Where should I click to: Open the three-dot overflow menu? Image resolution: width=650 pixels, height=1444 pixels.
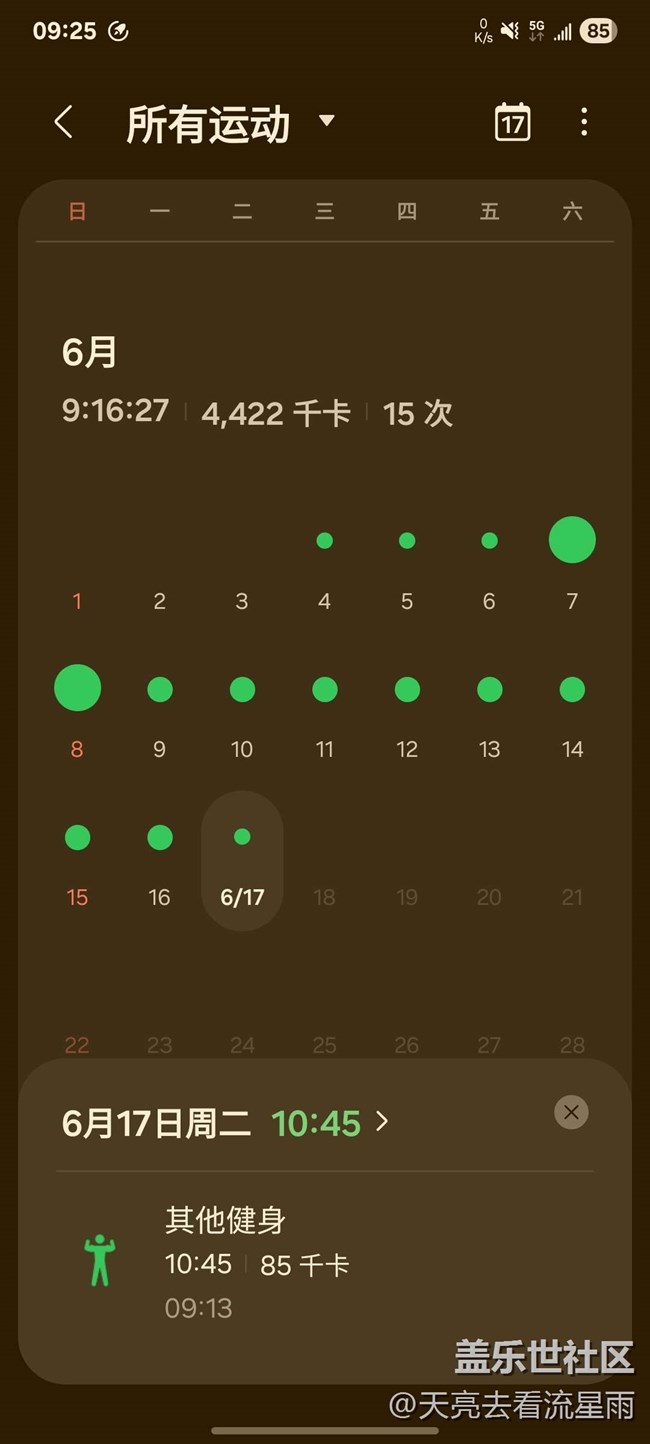tap(584, 123)
